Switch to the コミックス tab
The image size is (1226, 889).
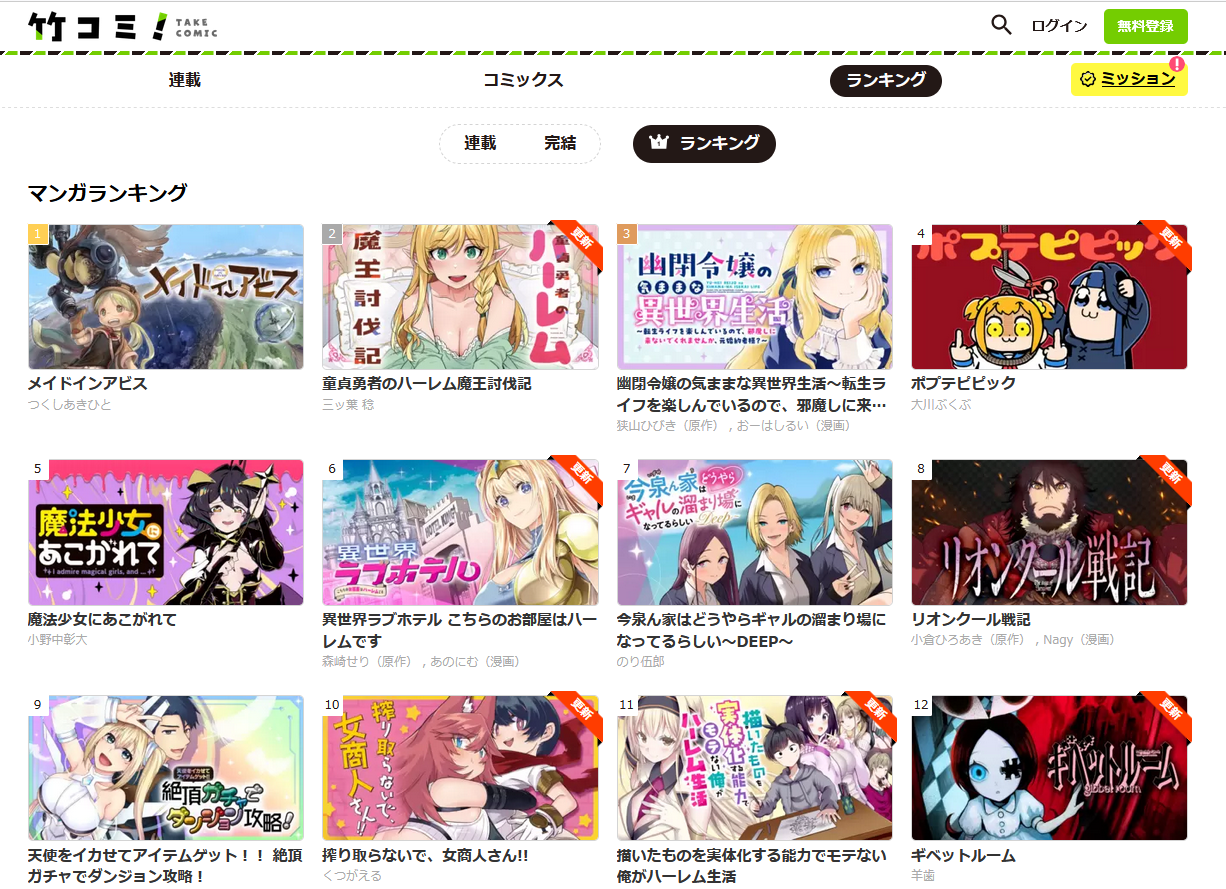[523, 80]
